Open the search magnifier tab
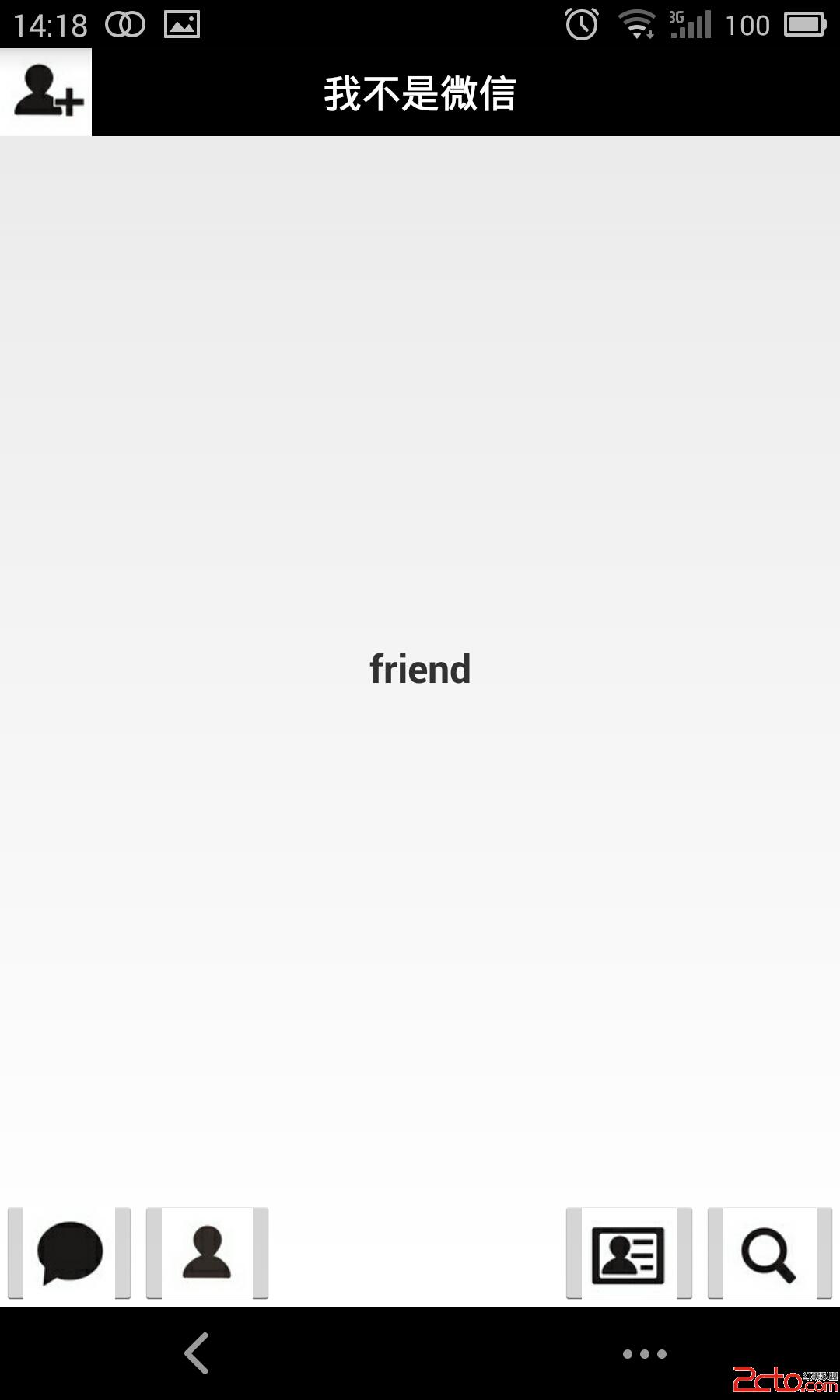The height and width of the screenshot is (1400, 840). [769, 1254]
